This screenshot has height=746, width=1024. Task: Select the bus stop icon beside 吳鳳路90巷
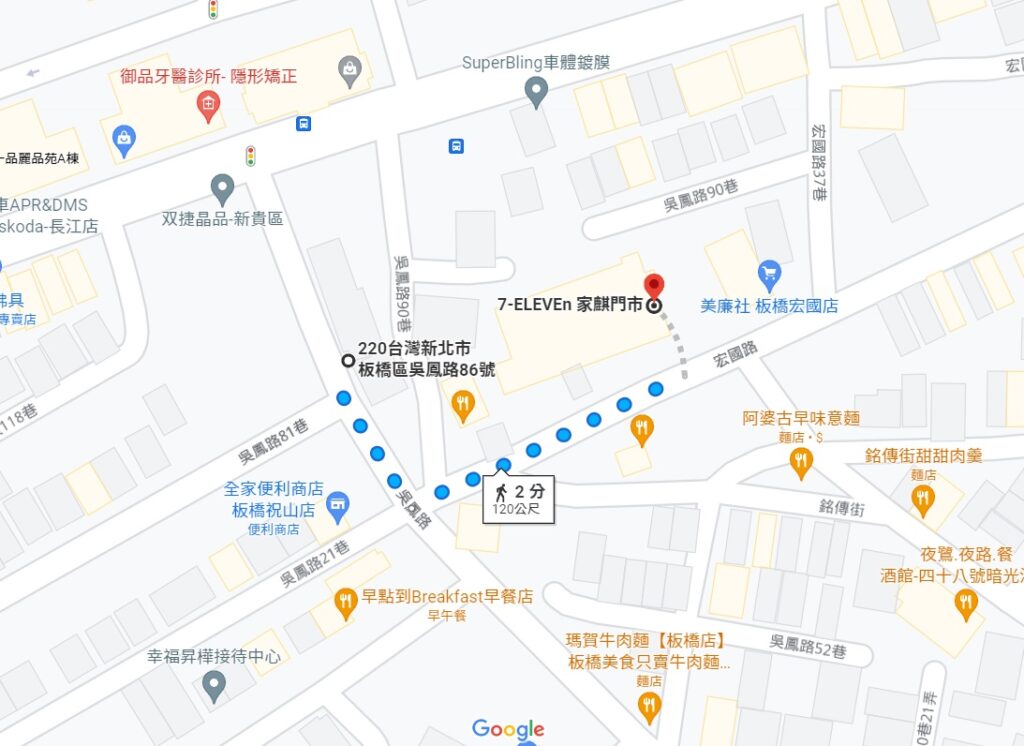[456, 146]
